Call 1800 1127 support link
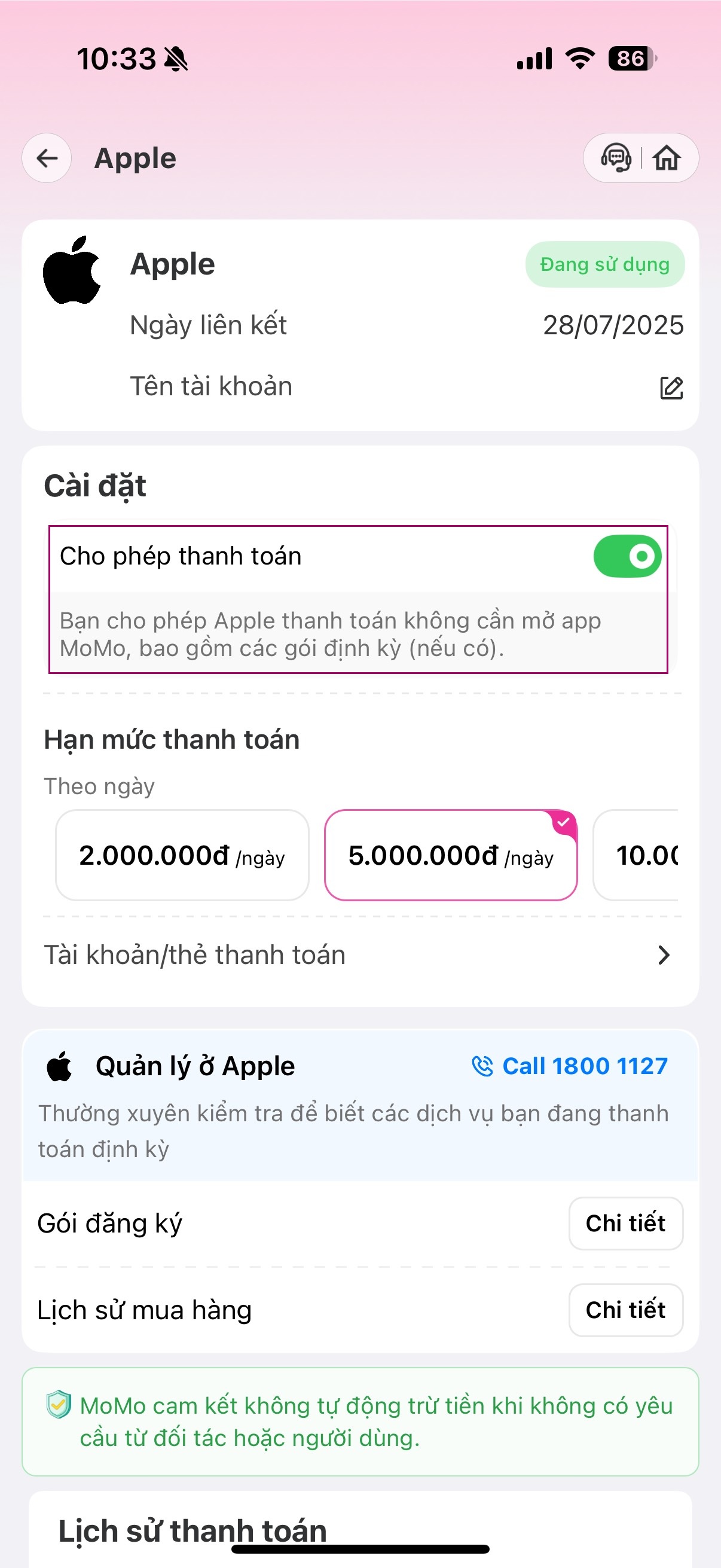Viewport: 721px width, 1568px height. [x=570, y=1066]
